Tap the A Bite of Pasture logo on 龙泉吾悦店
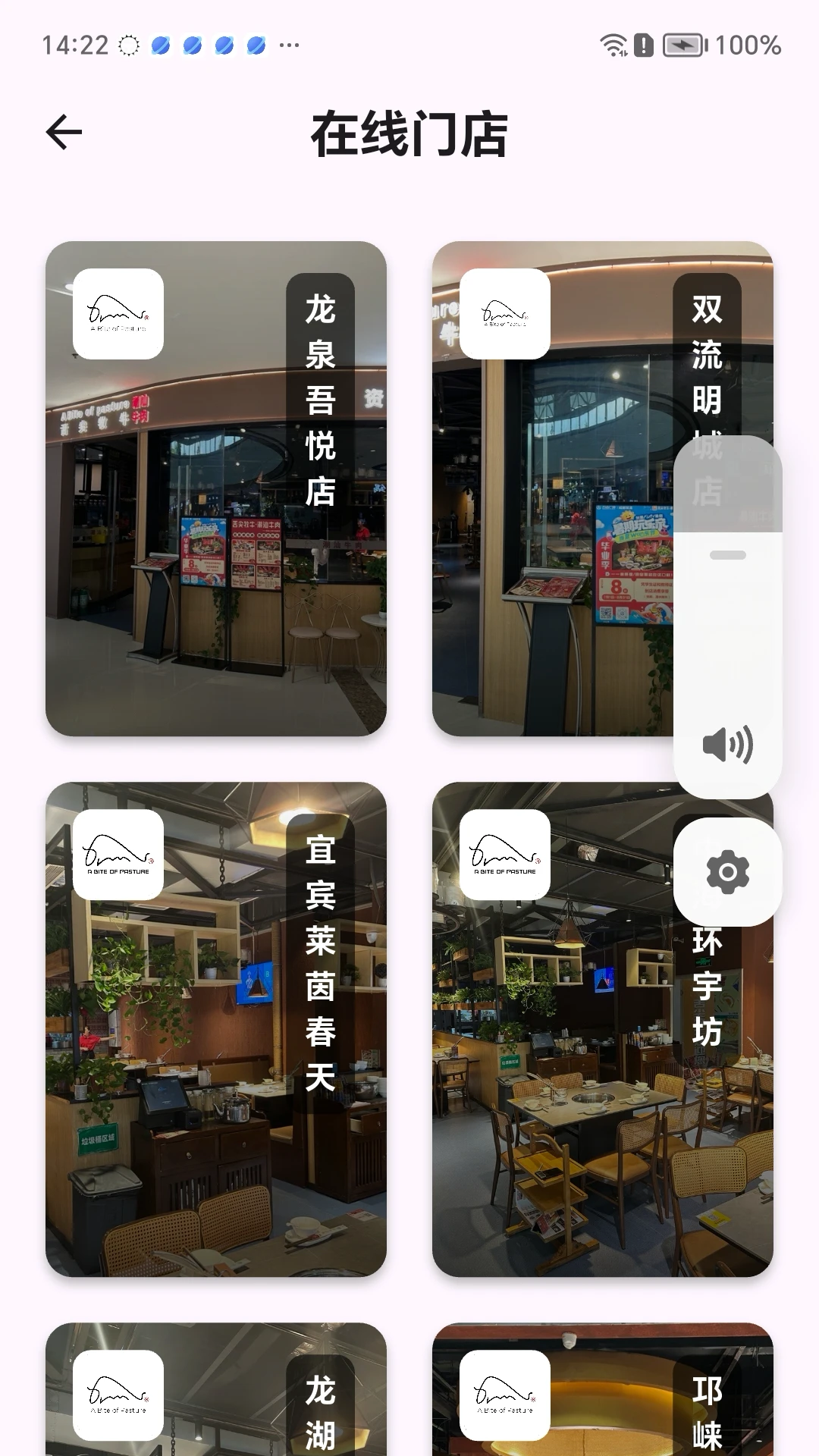Image resolution: width=819 pixels, height=1456 pixels. (x=118, y=314)
